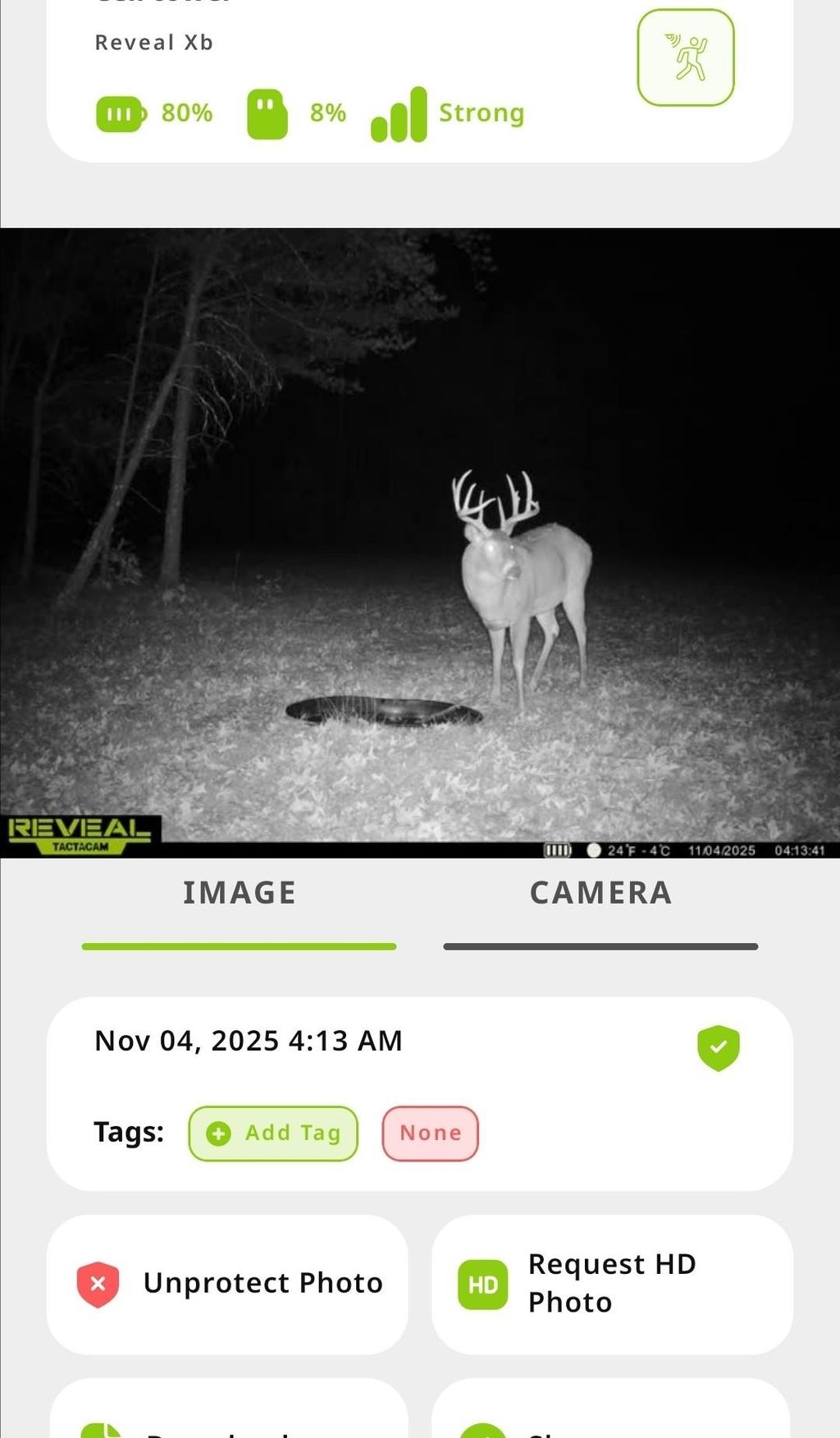
Task: Tap the green protected shield icon
Action: (x=718, y=1048)
